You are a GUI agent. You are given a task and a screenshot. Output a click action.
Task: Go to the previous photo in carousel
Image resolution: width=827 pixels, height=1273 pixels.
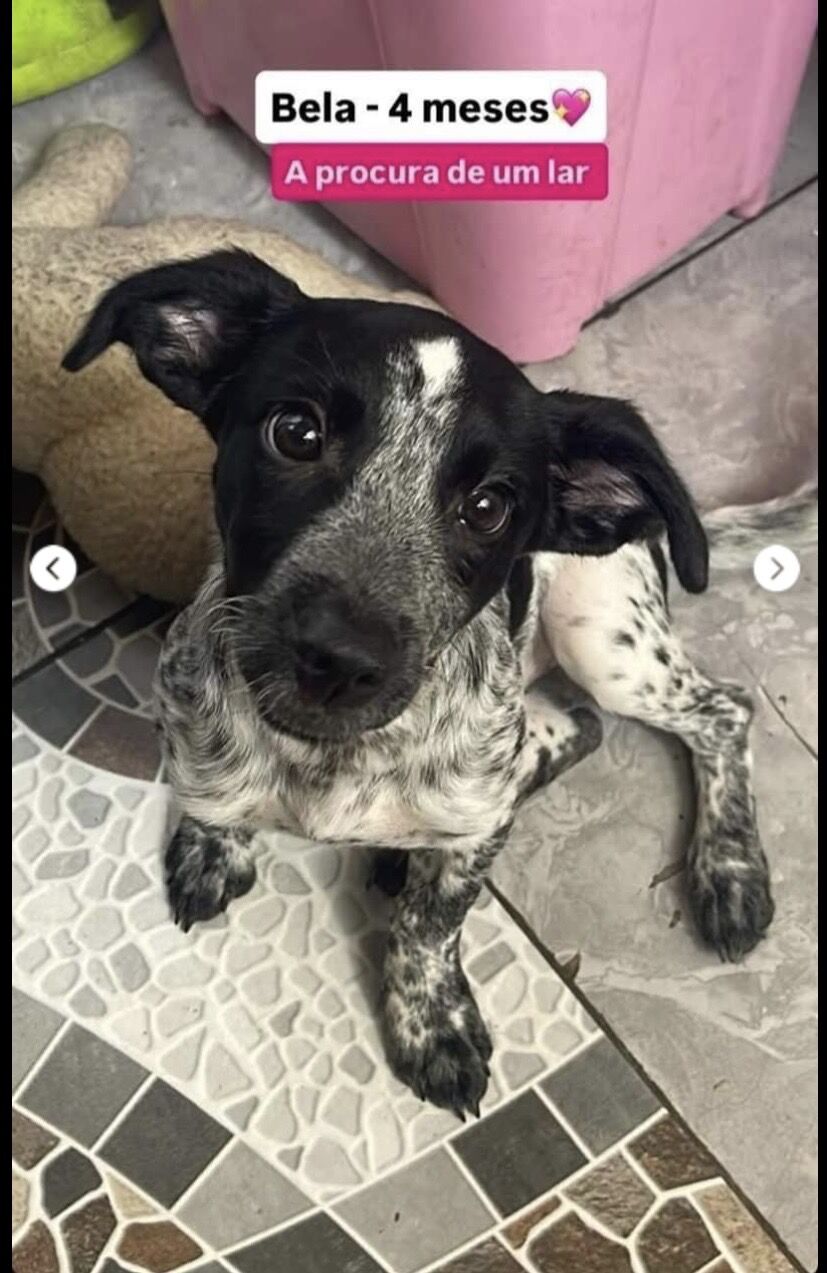[53, 569]
